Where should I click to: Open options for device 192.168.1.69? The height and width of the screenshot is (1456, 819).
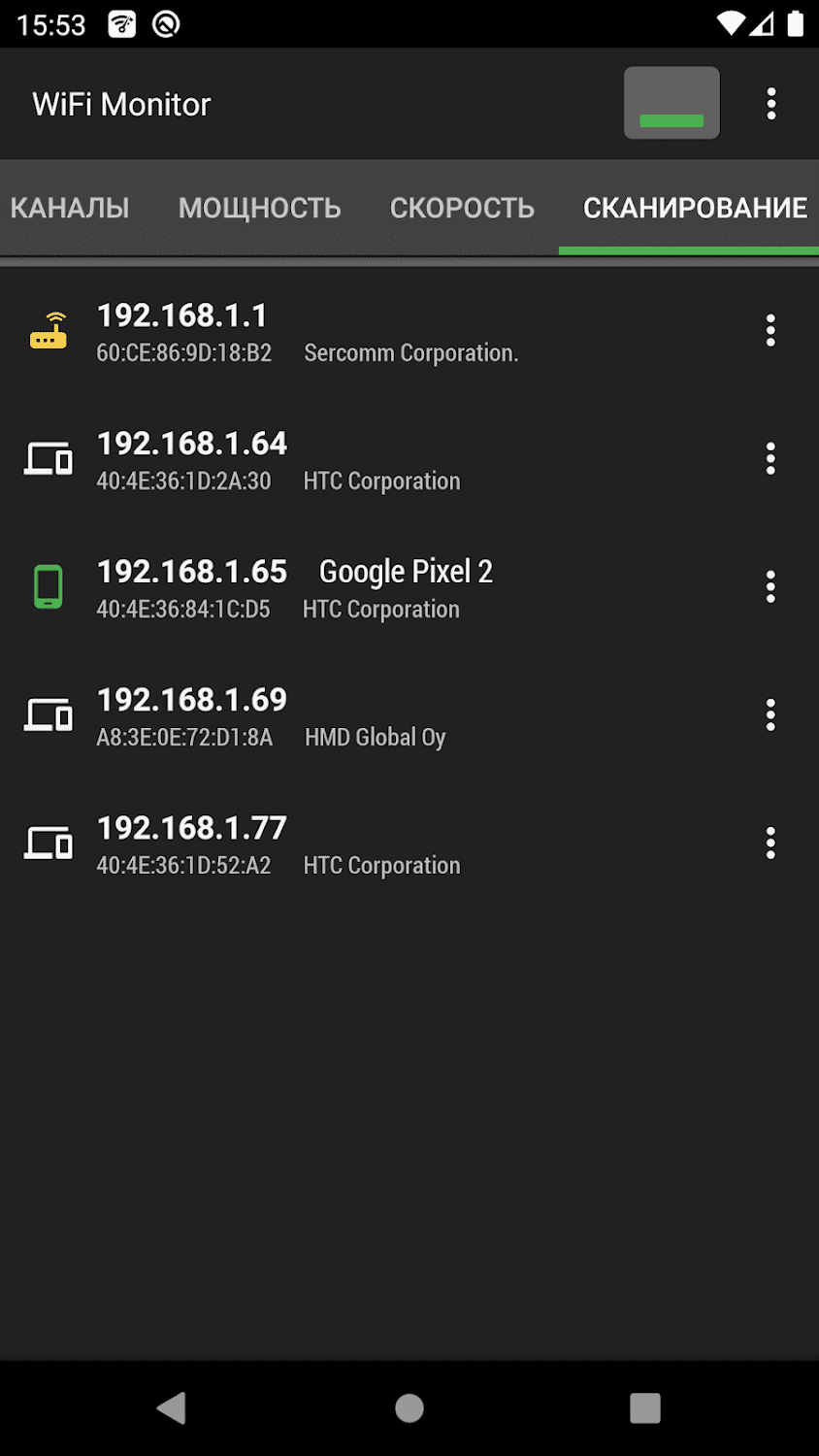(770, 715)
